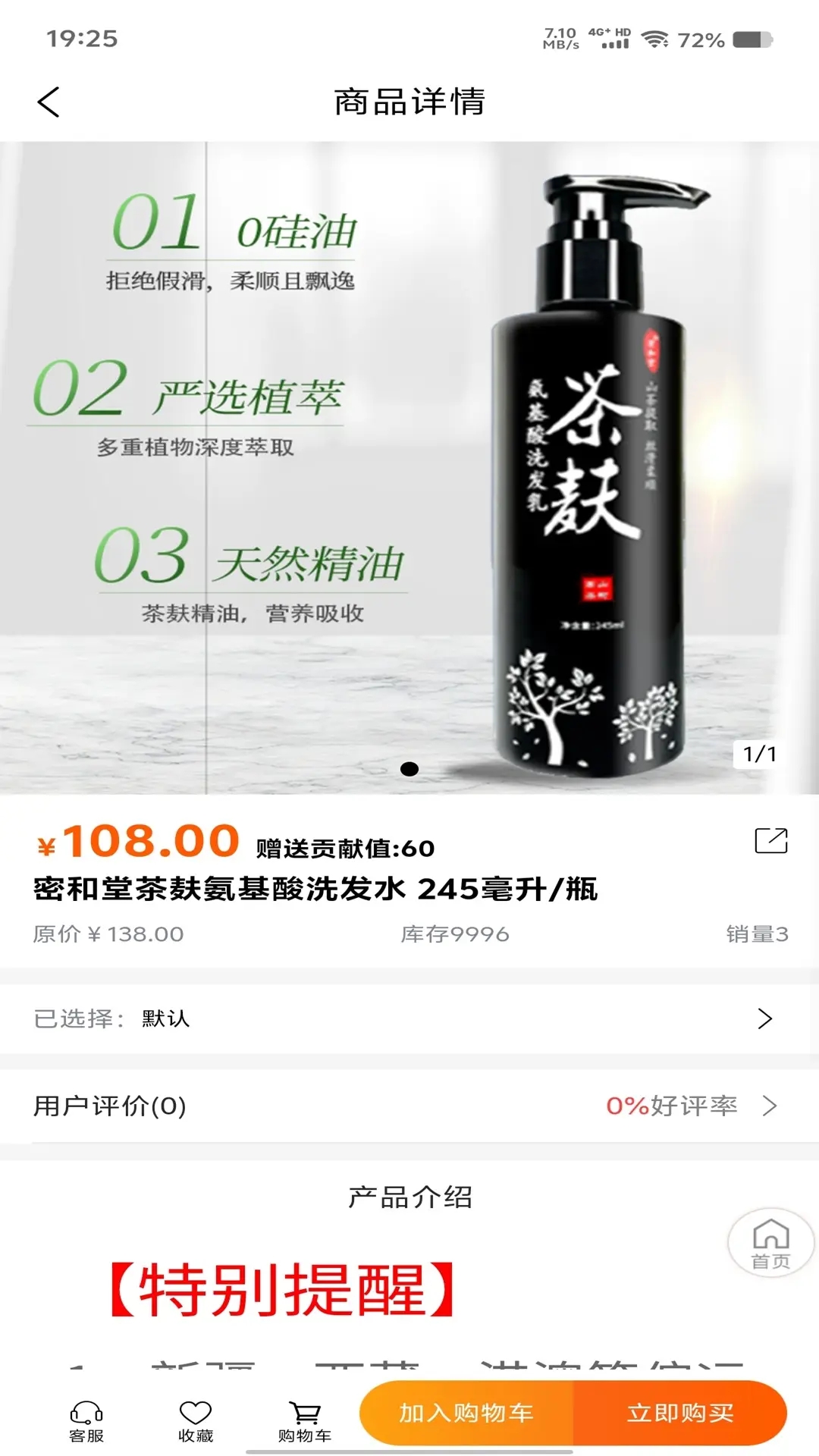This screenshot has height=1456, width=819.
Task: Add to cart 加入购物车
Action: point(467,1413)
